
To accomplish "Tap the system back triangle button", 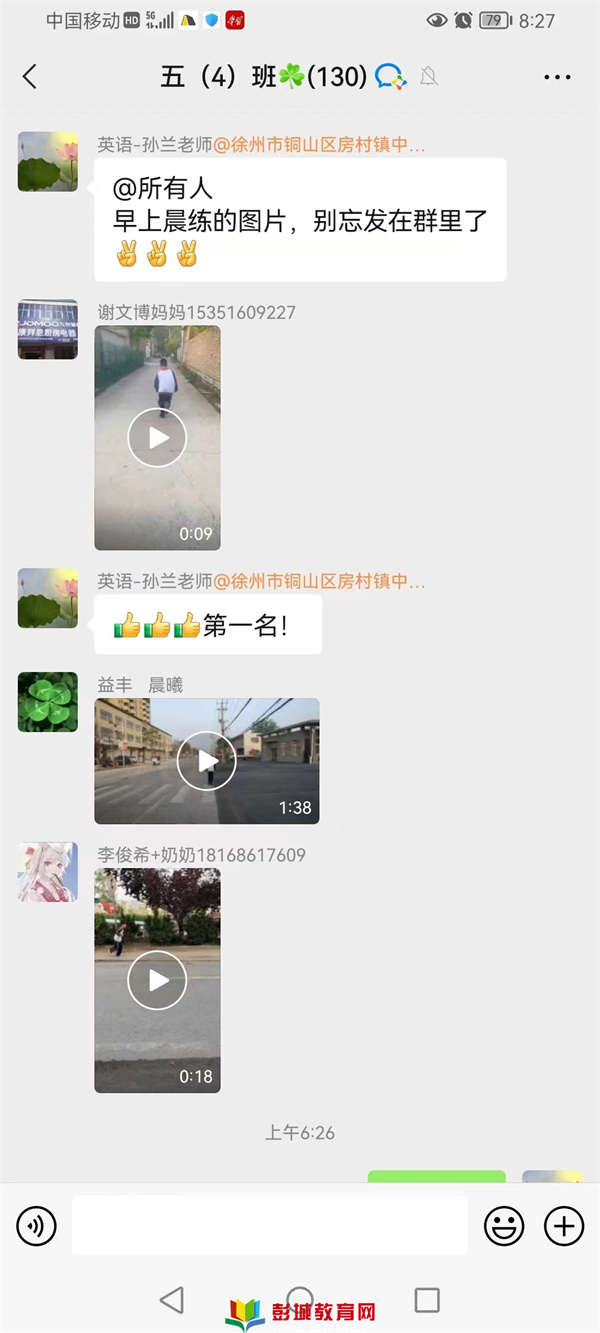I will tap(172, 1299).
